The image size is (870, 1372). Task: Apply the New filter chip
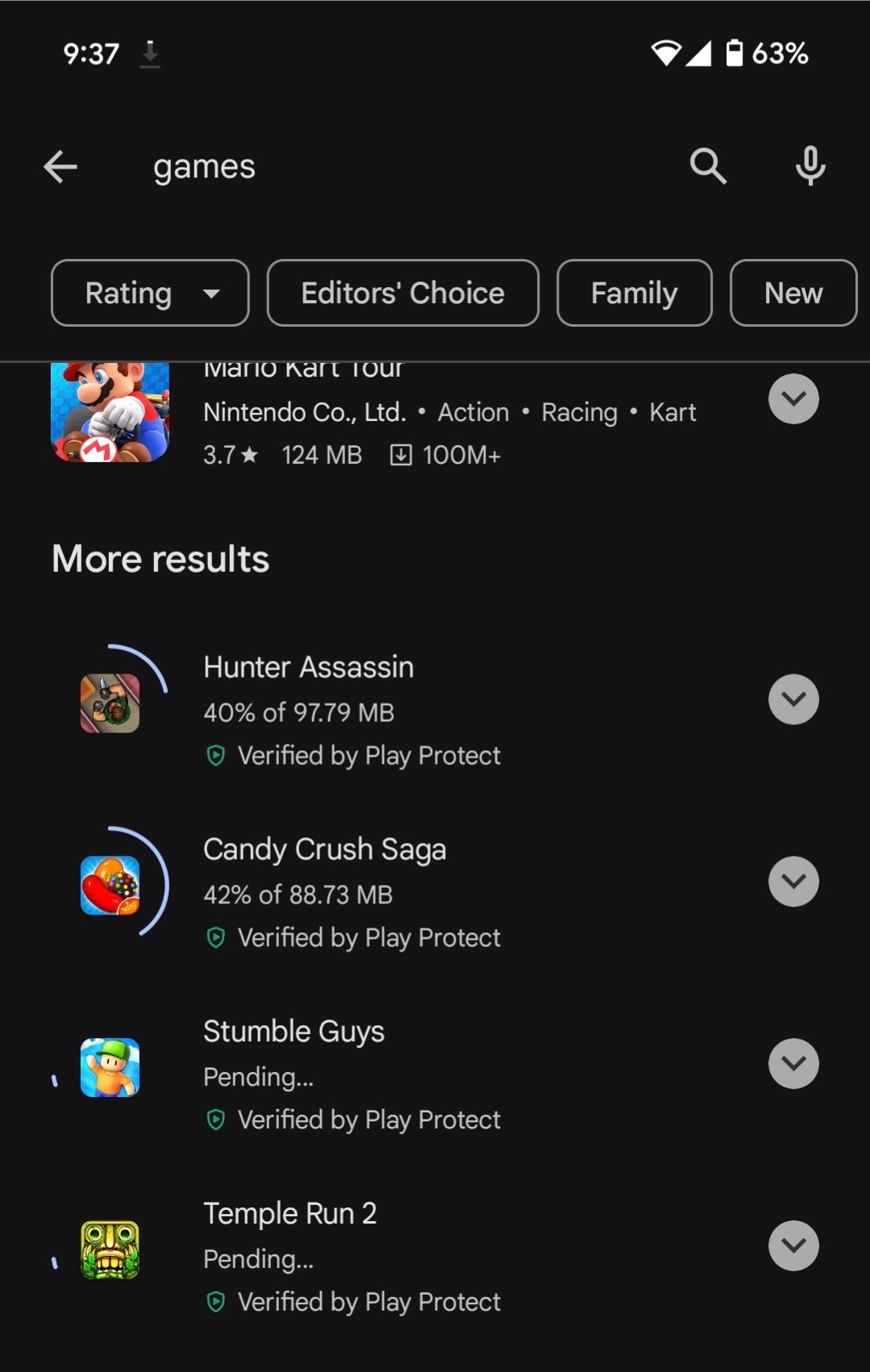click(793, 293)
